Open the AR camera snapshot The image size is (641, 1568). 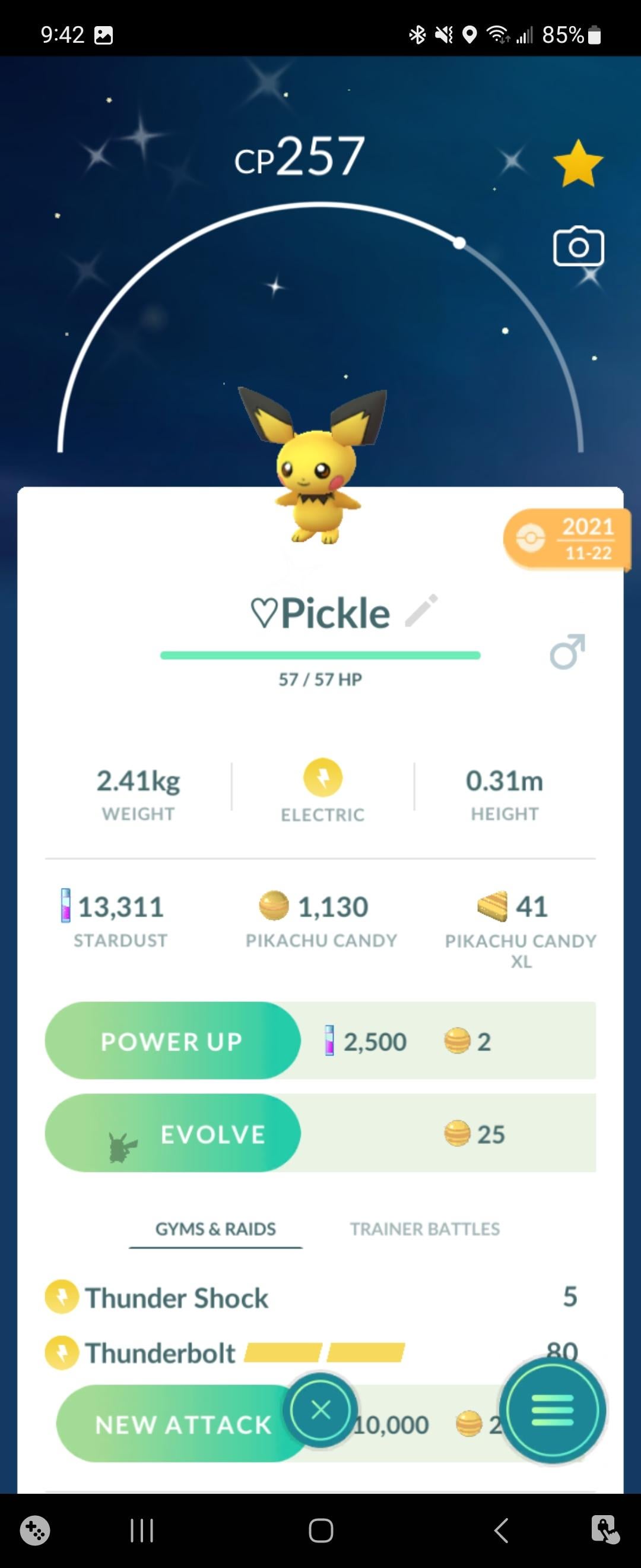click(x=578, y=246)
